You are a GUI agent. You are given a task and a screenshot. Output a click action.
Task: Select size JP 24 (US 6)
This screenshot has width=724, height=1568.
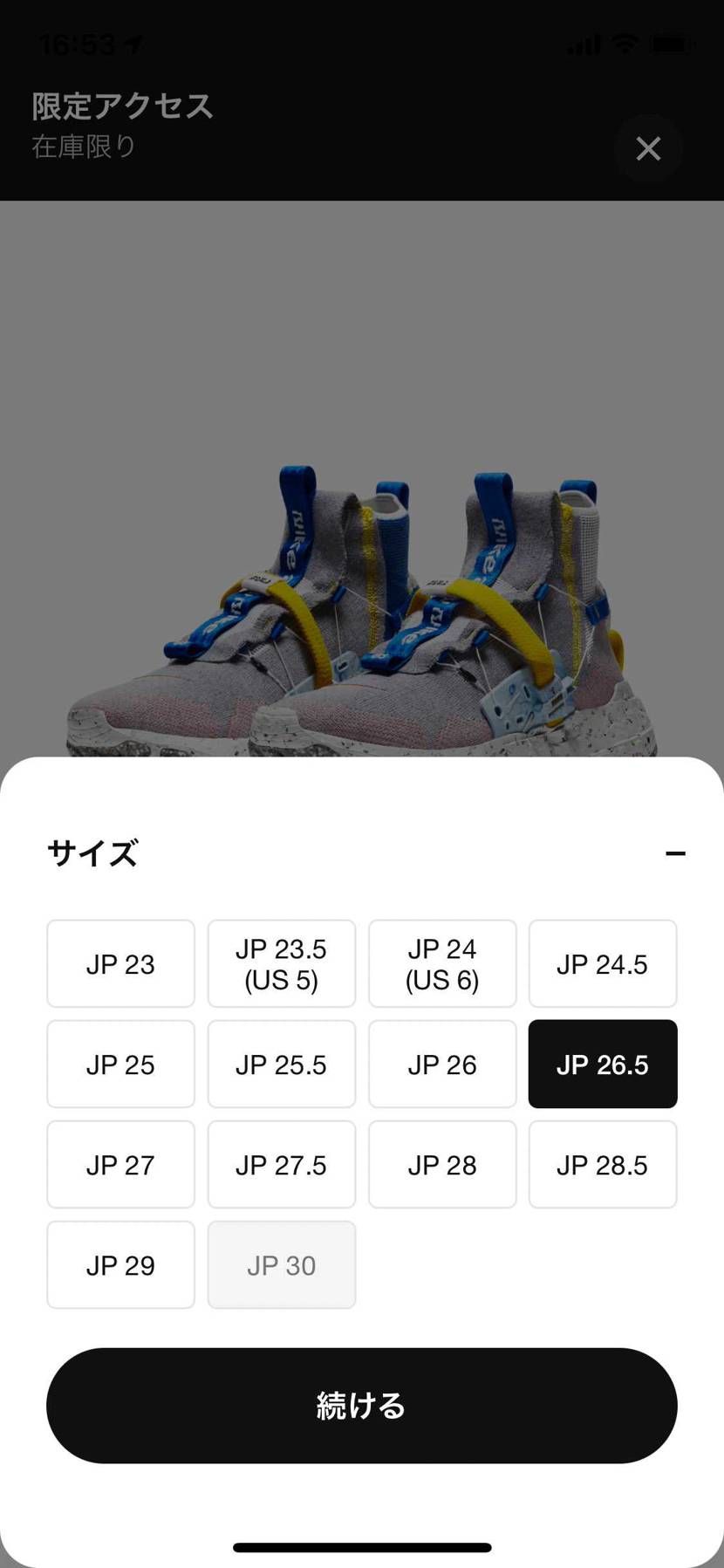442,963
